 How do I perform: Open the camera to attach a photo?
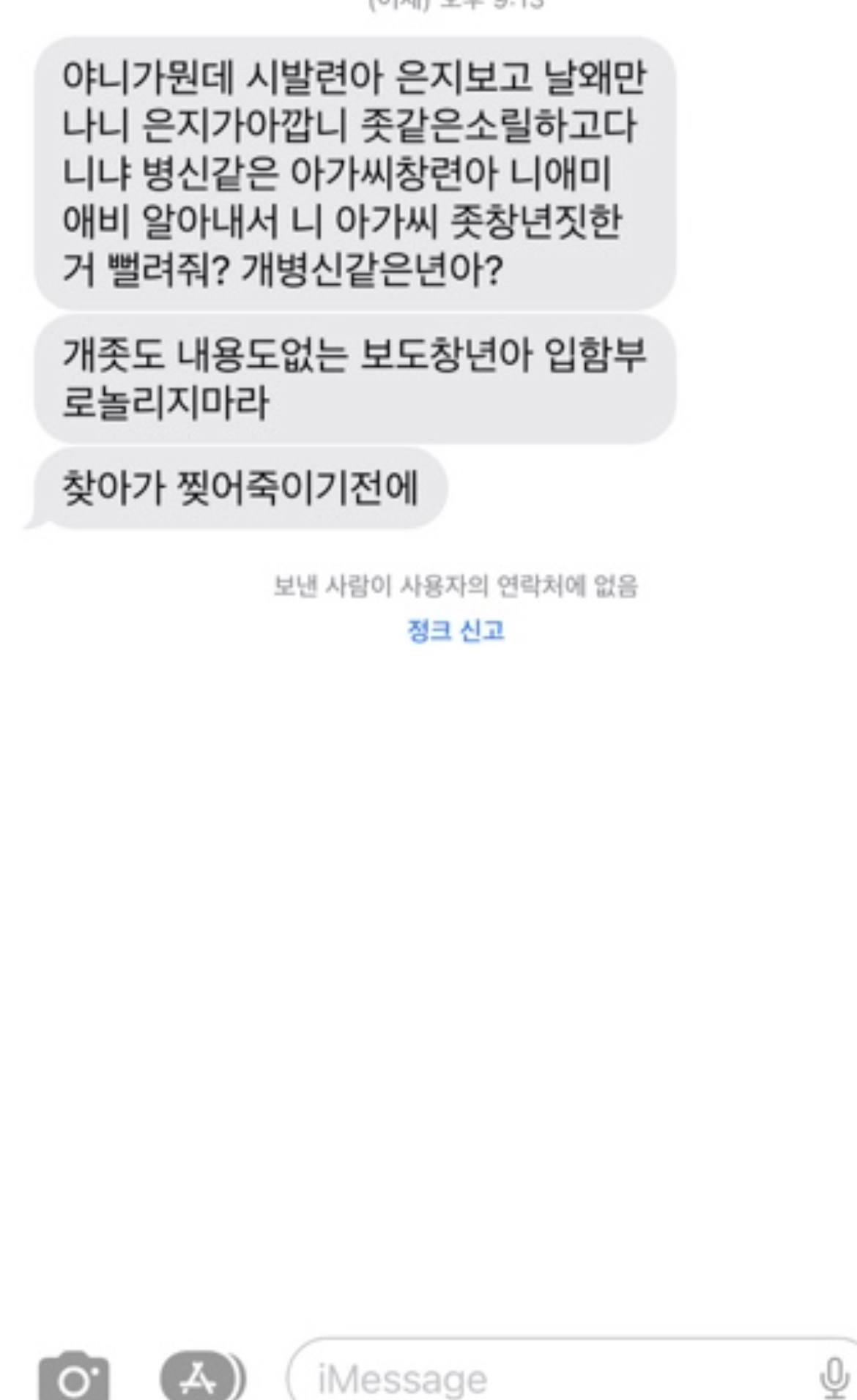[73, 1378]
